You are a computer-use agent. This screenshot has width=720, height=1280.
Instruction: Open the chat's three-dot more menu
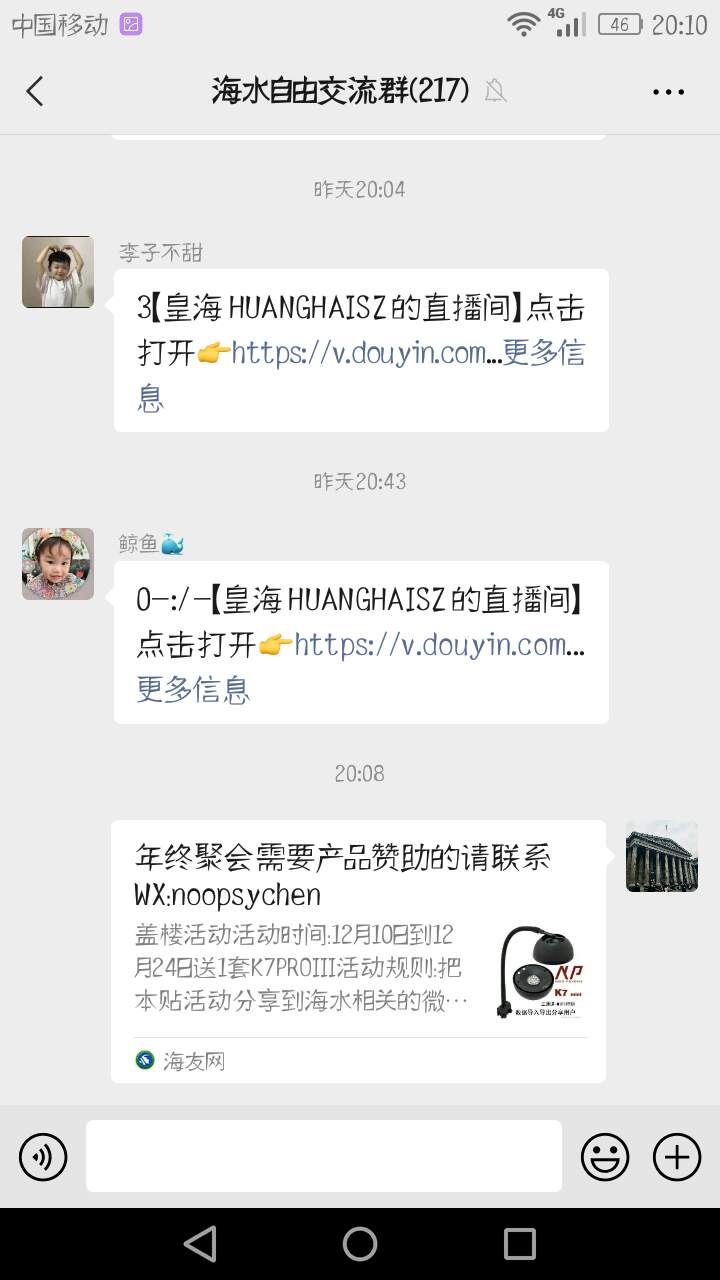click(668, 91)
